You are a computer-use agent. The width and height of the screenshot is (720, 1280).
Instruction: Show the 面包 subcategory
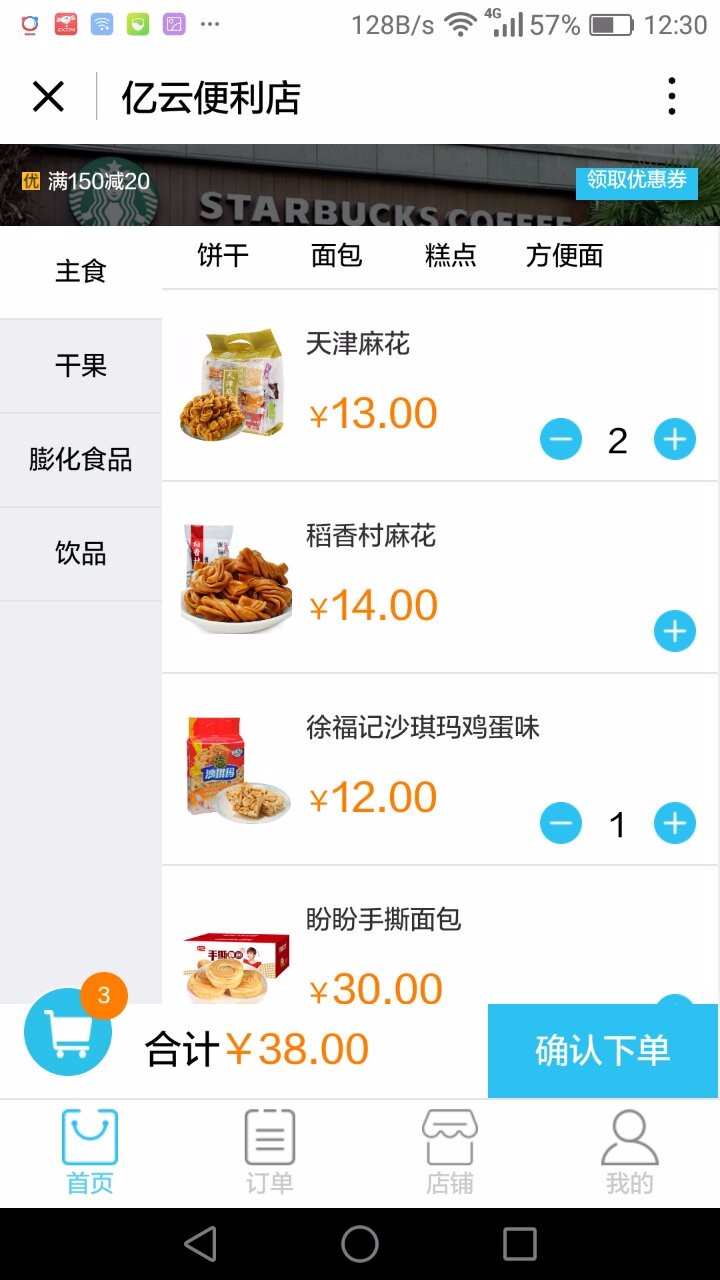click(336, 256)
